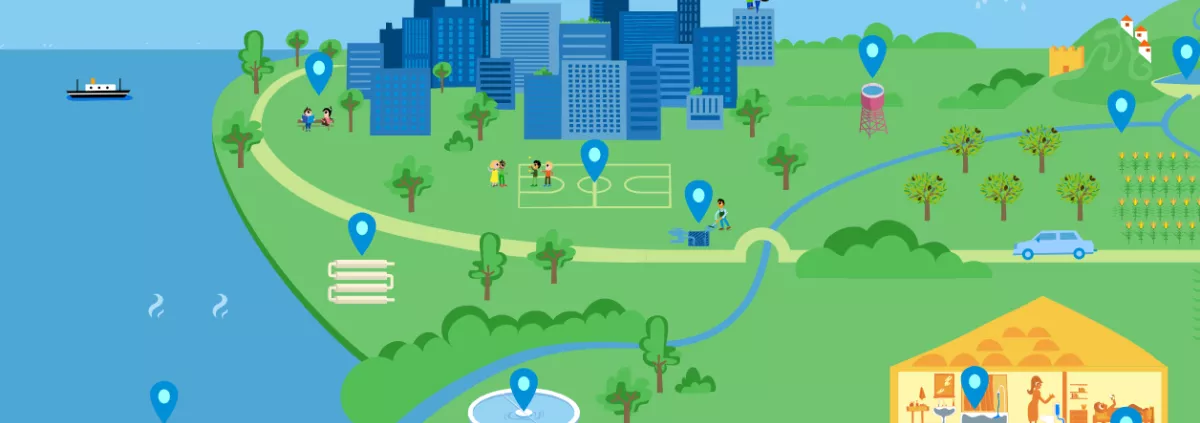Tap the pin above the picnic people
Image resolution: width=1200 pixels, height=423 pixels.
point(319,70)
